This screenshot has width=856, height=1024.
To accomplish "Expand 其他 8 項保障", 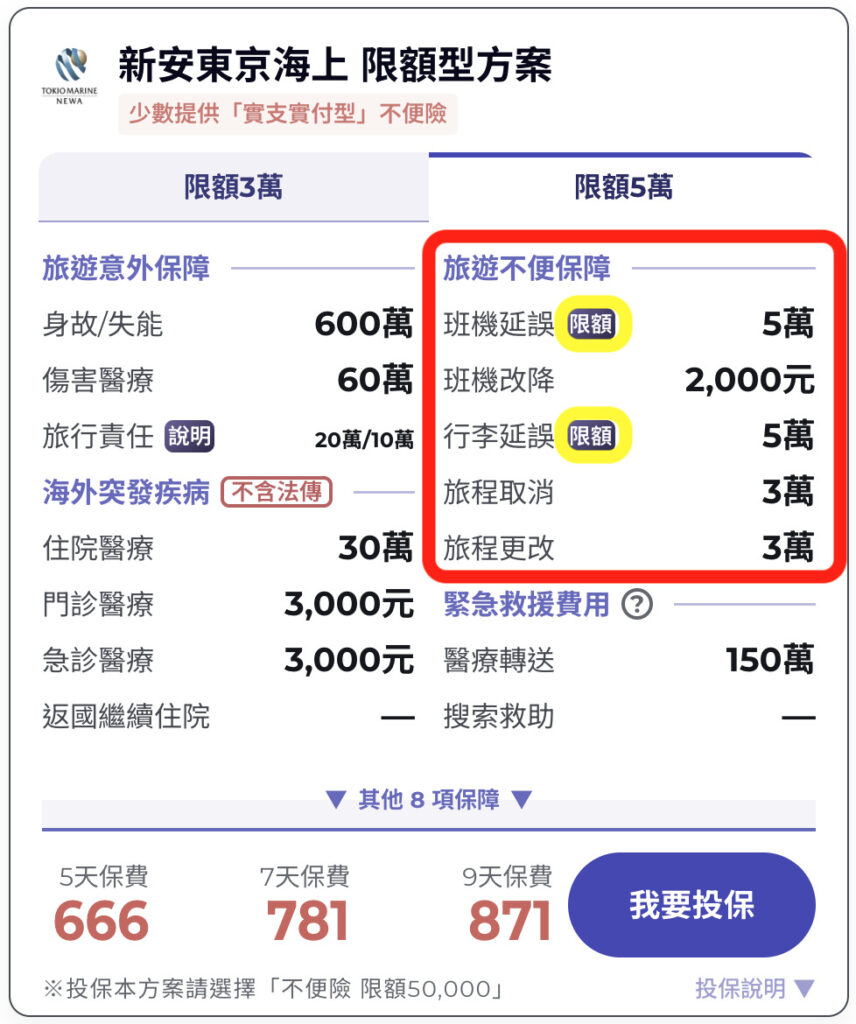I will click(428, 800).
